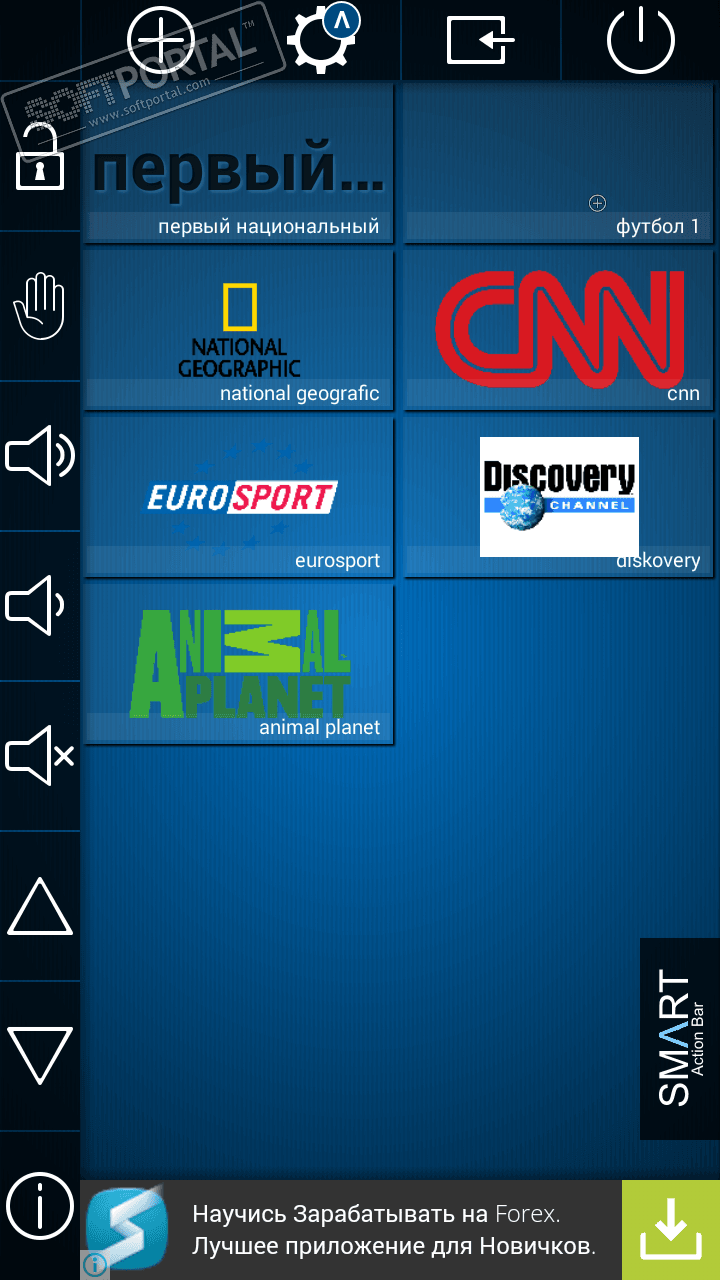Open the Animal Planet channel tile

click(x=239, y=665)
